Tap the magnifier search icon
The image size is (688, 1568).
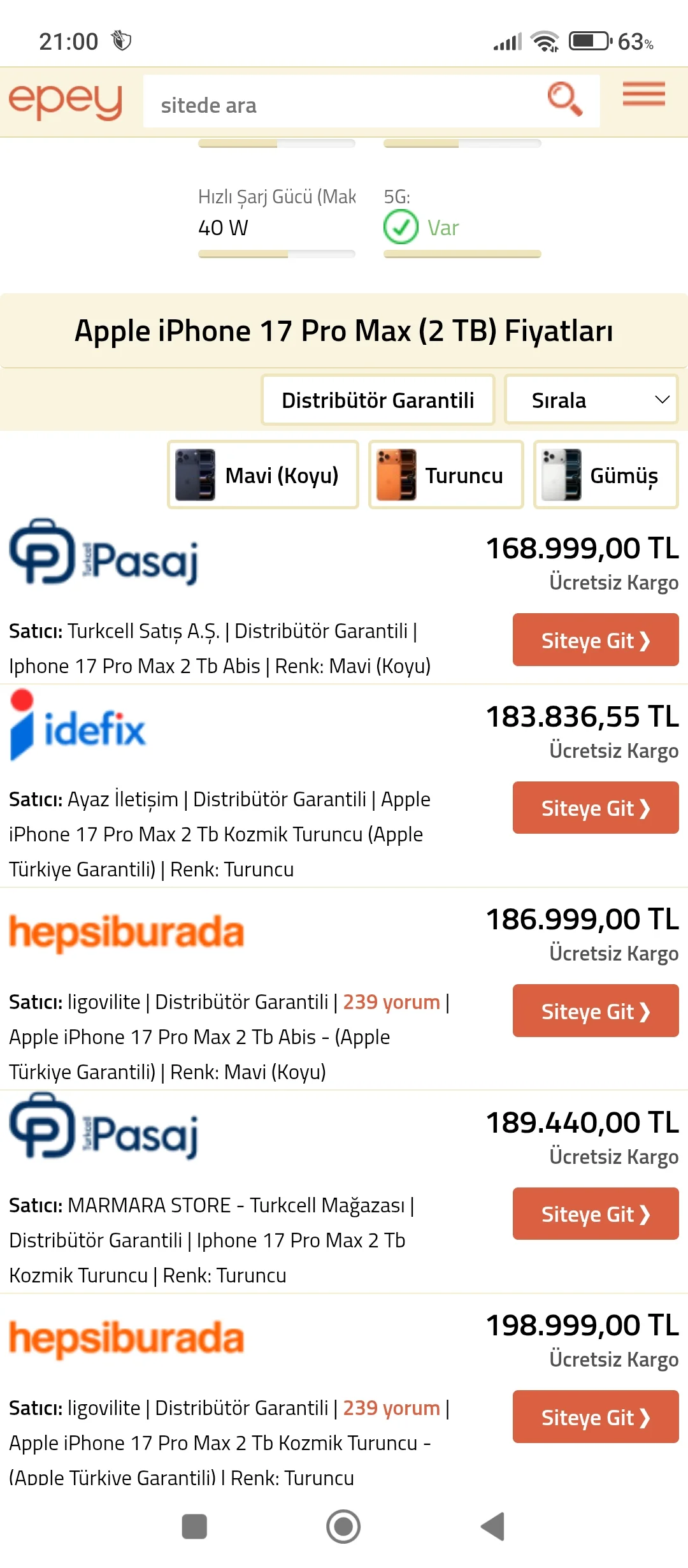pos(564,99)
